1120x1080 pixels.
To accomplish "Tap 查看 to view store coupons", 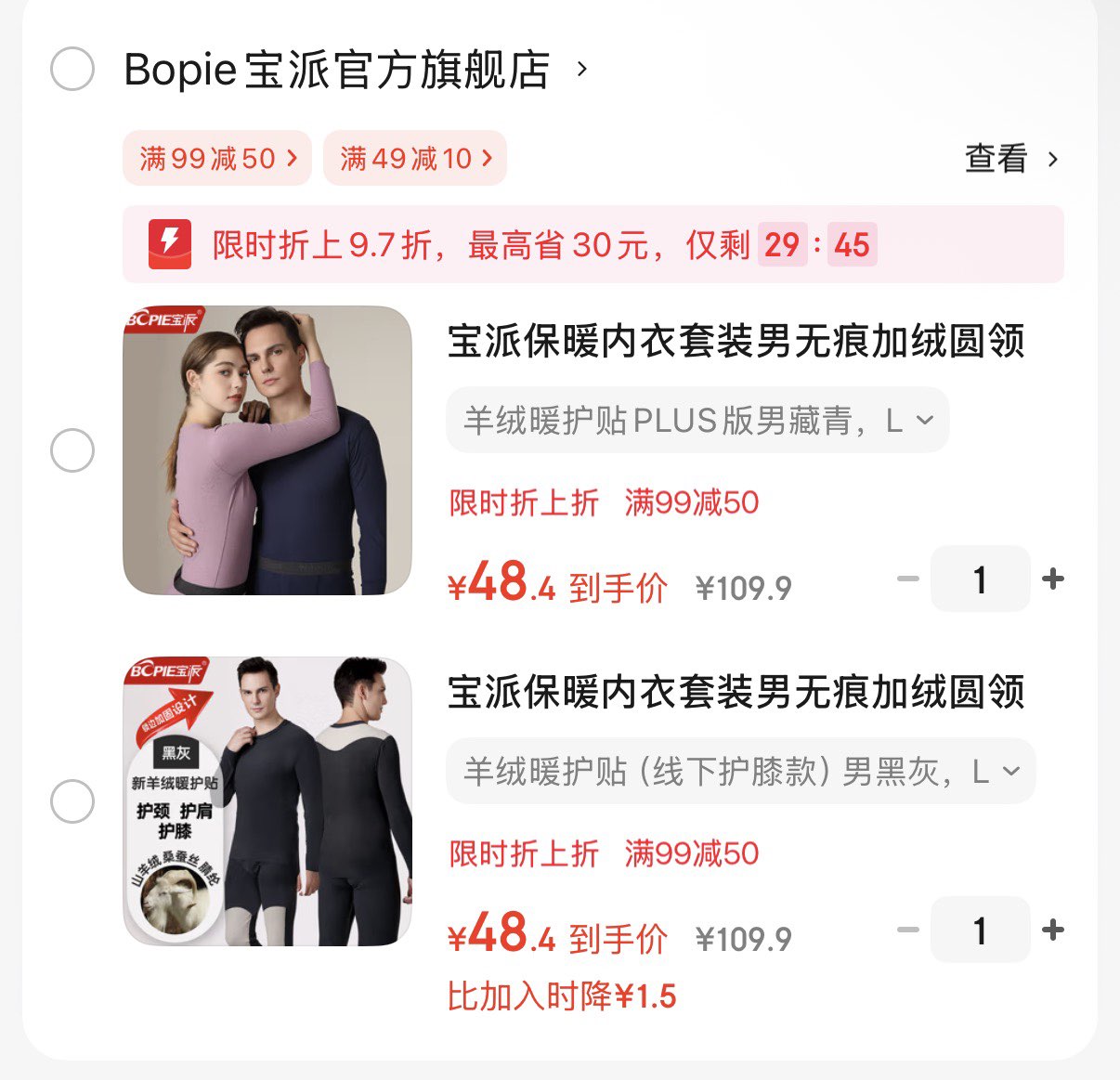I will pyautogui.click(x=1011, y=159).
